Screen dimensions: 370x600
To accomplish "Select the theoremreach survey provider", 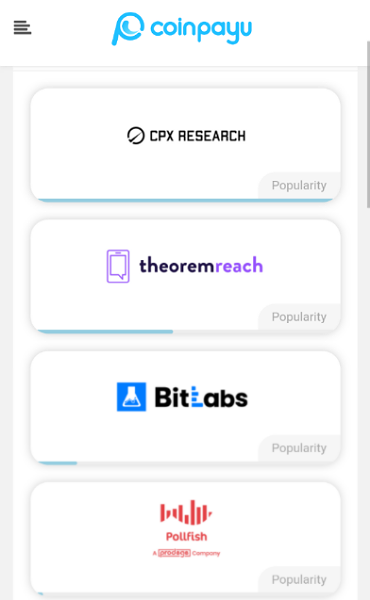I will tap(186, 276).
